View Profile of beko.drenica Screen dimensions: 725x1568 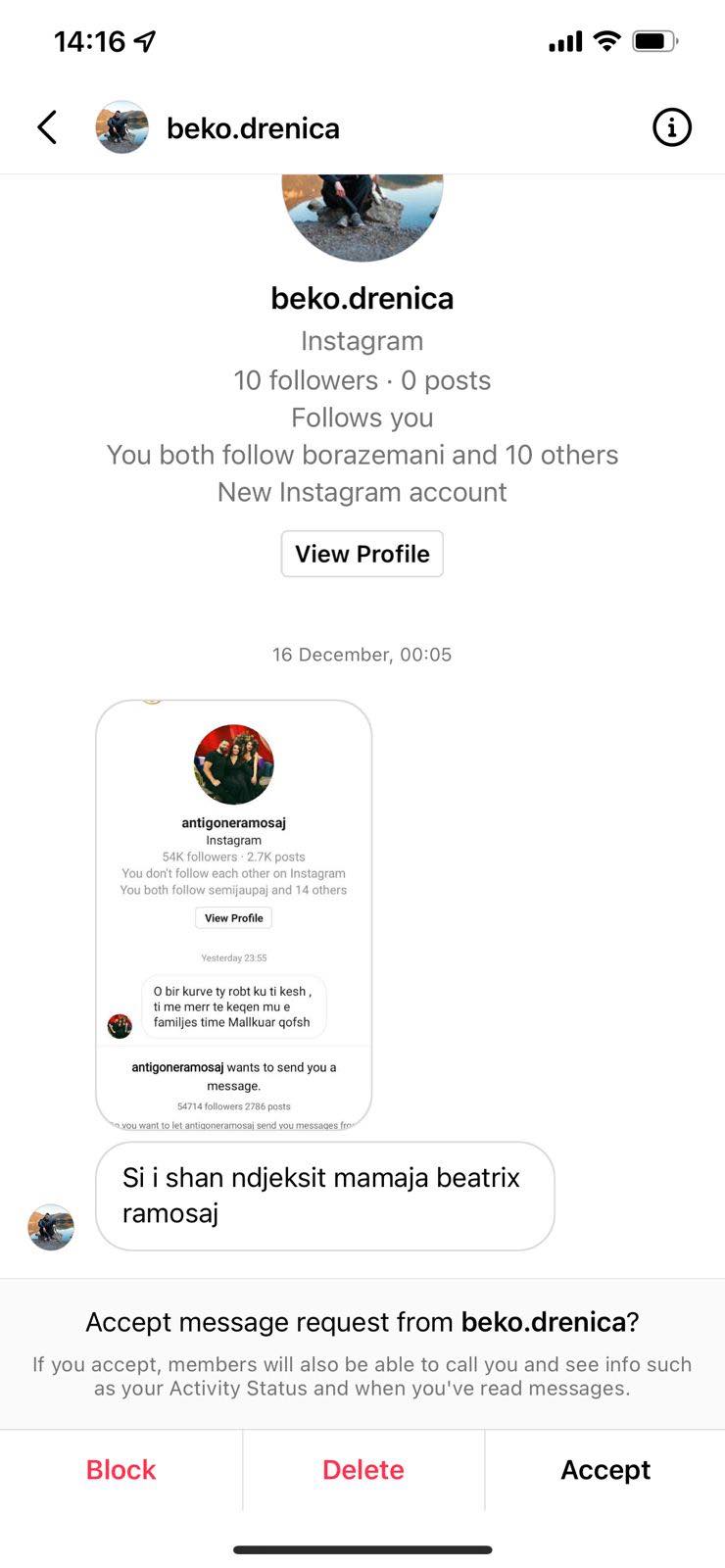click(x=362, y=554)
